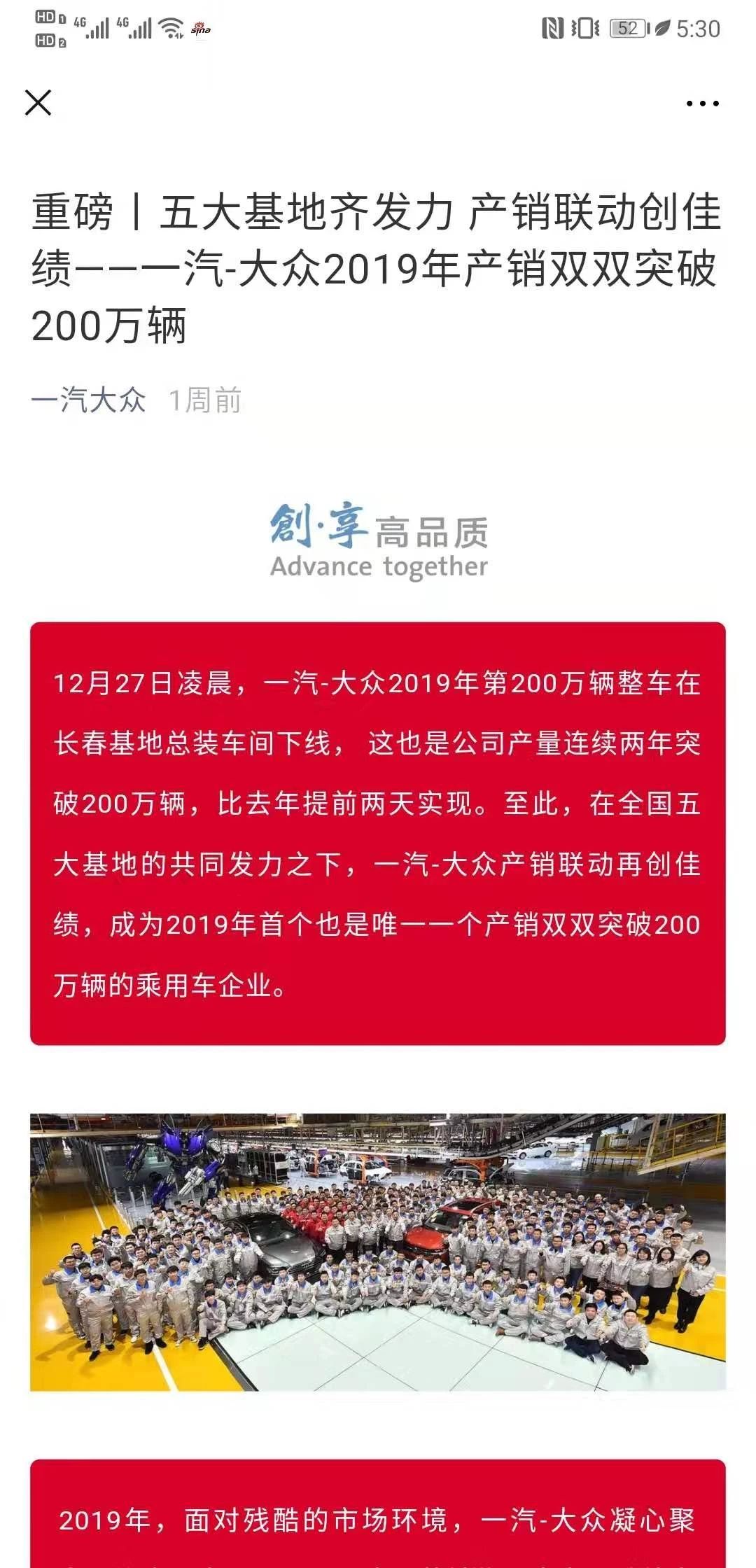Close the article page
The height and width of the screenshot is (1568, 756).
[x=38, y=103]
